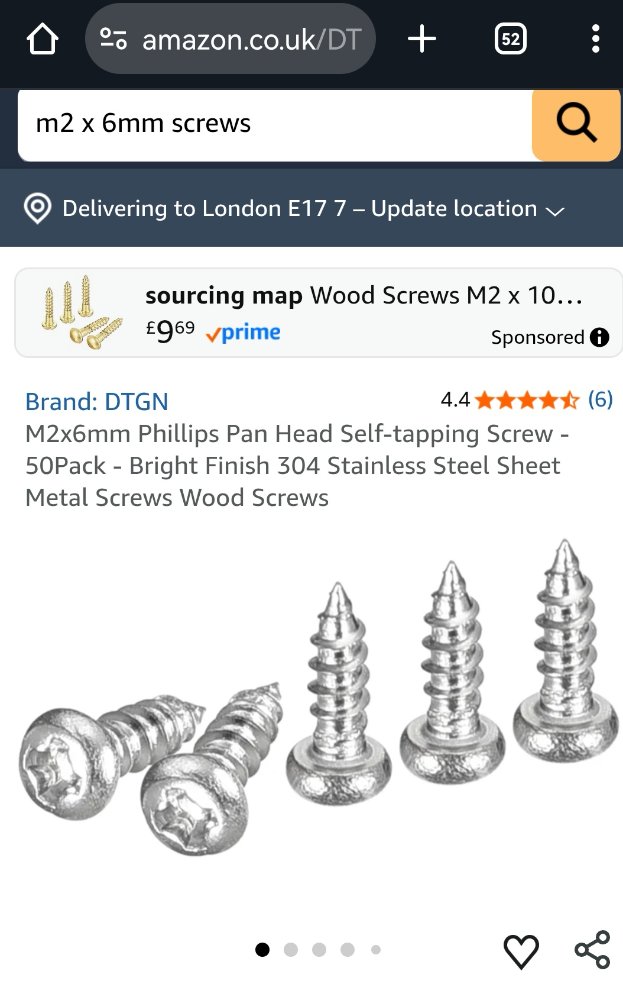The image size is (623, 1000).
Task: Jump to the second product image dot
Action: 291,950
